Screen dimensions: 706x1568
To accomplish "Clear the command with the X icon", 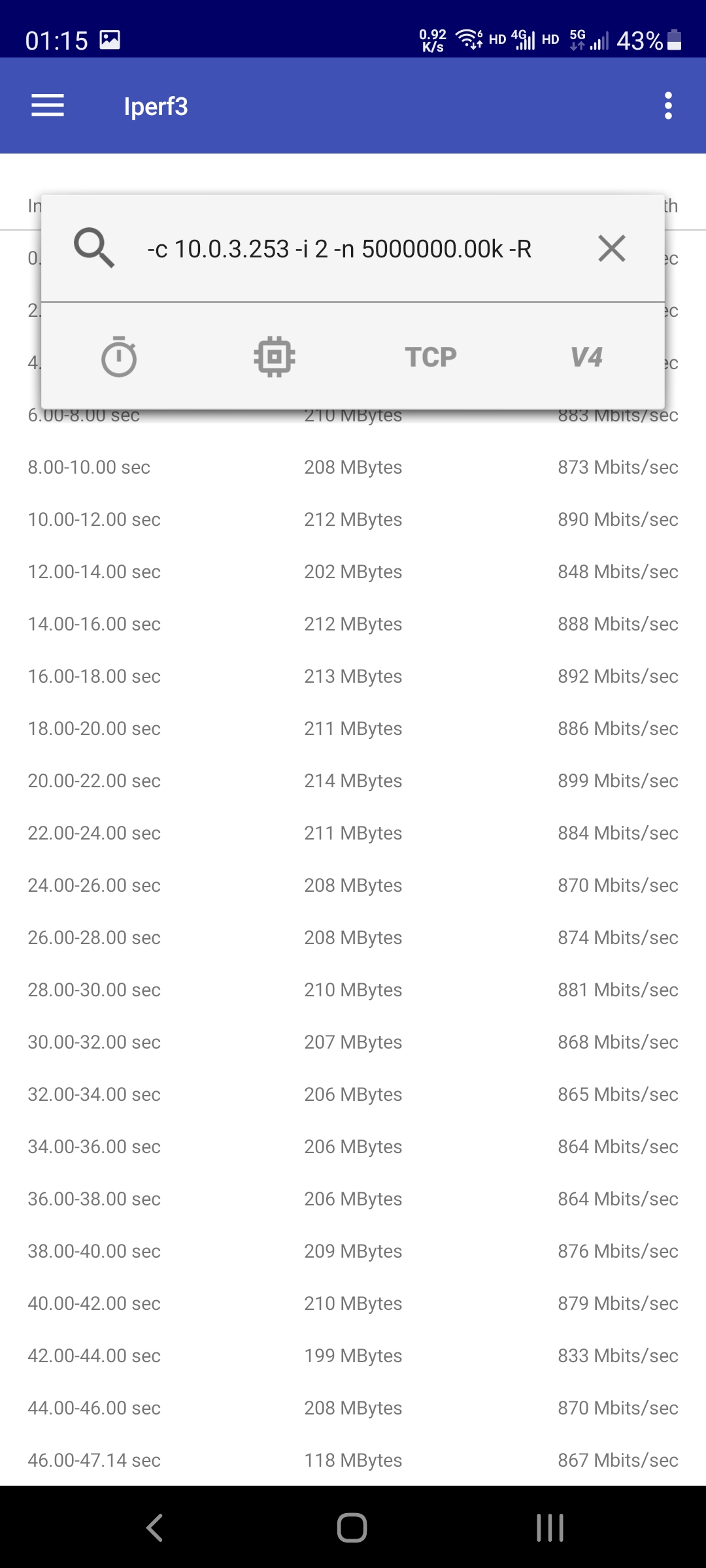I will pyautogui.click(x=611, y=249).
